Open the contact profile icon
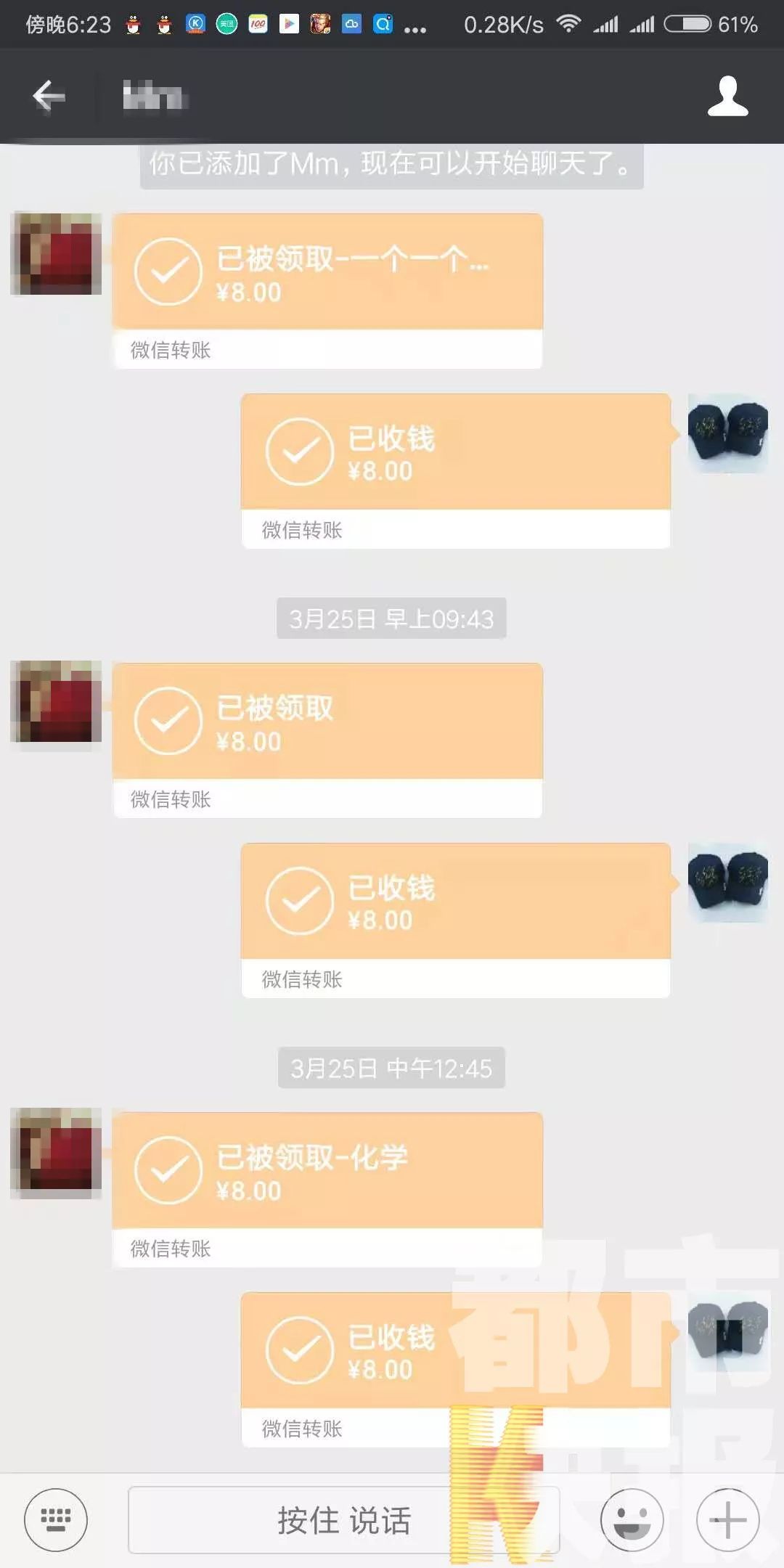 click(727, 97)
